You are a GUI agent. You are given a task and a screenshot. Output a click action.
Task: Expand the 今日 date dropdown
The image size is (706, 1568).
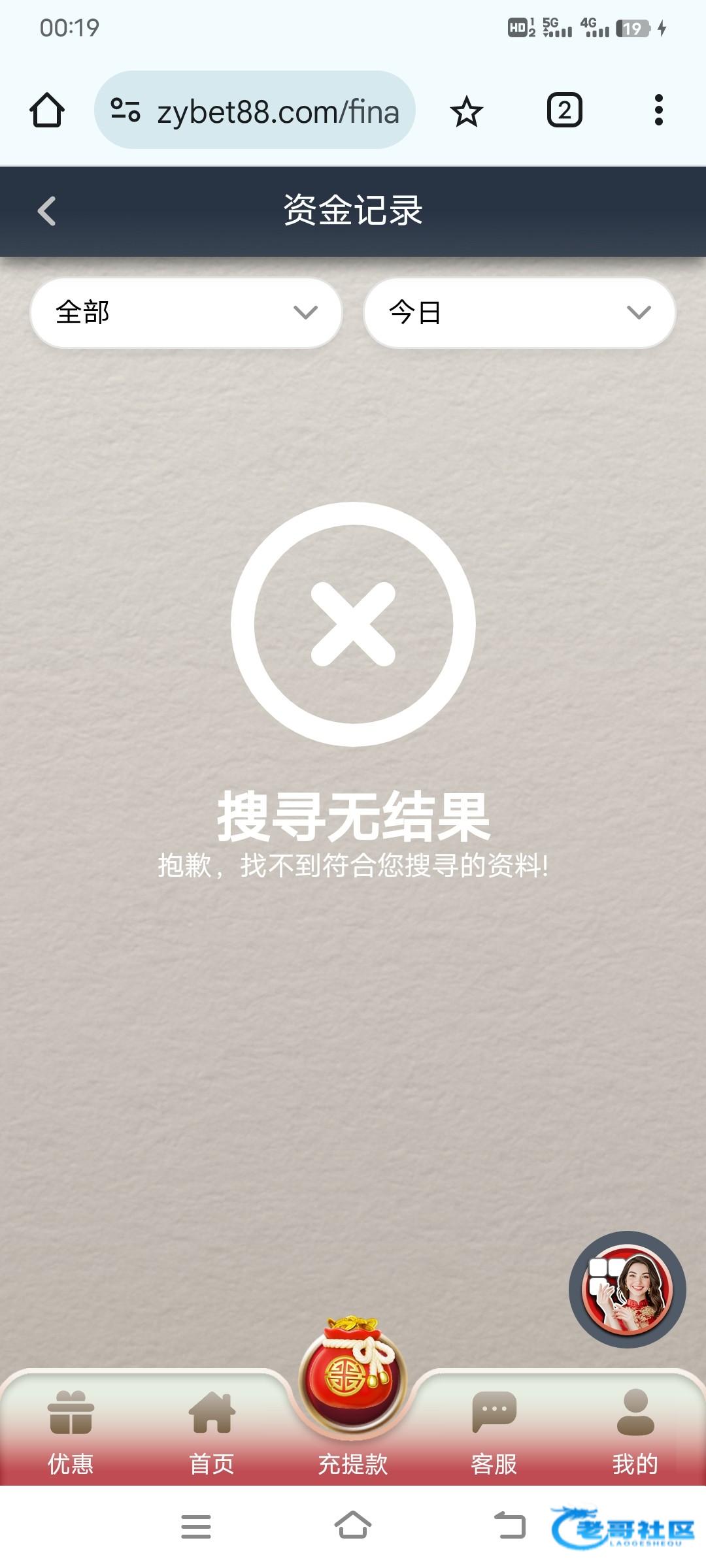(519, 313)
